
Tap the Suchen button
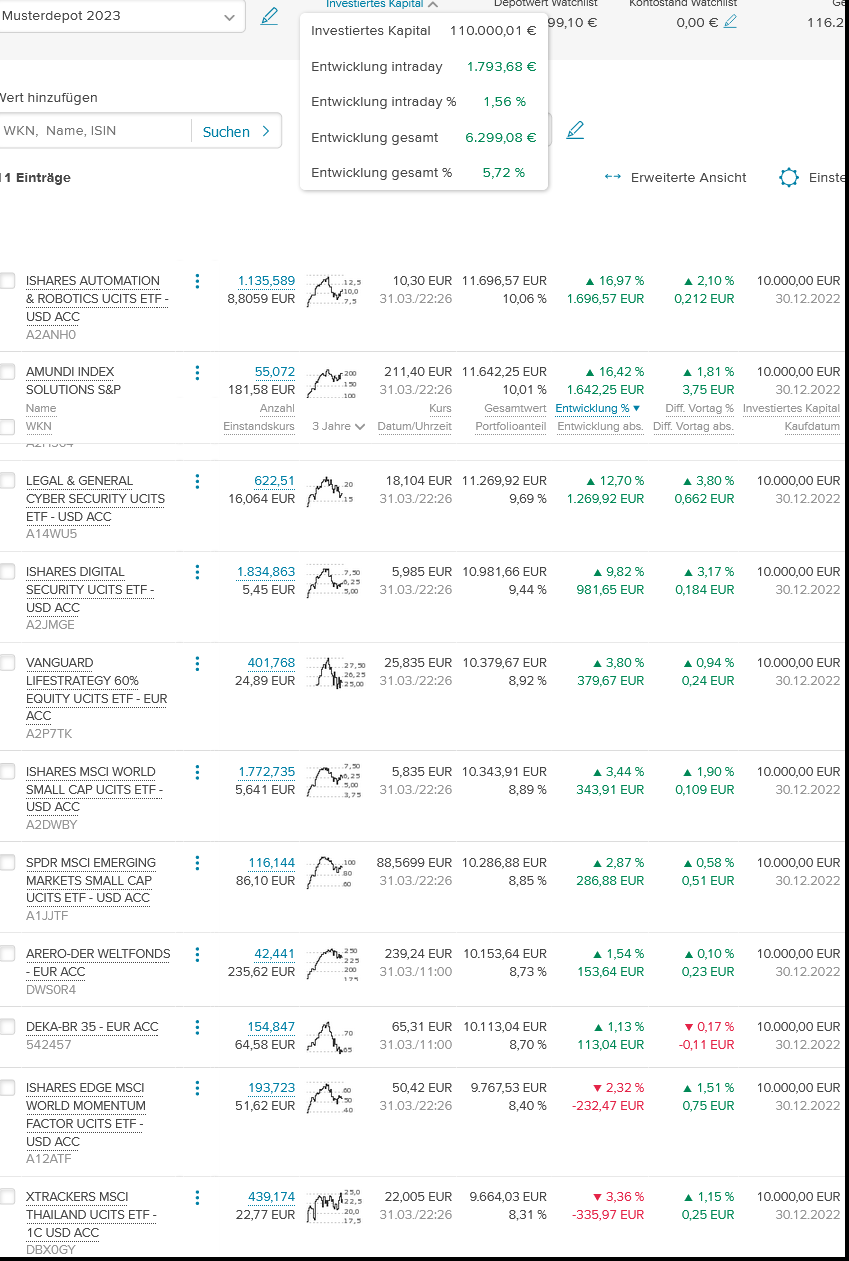tap(236, 131)
